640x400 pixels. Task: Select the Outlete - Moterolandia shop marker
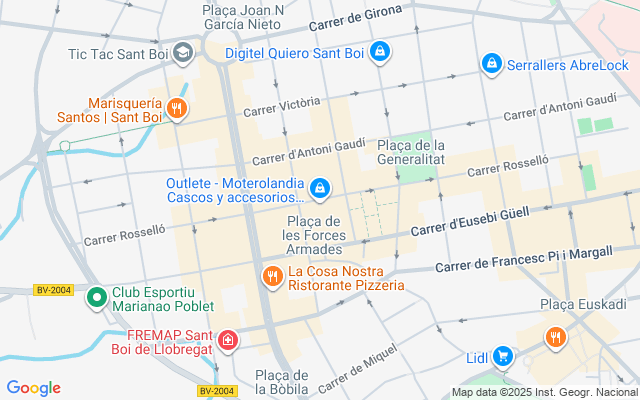[x=319, y=187]
